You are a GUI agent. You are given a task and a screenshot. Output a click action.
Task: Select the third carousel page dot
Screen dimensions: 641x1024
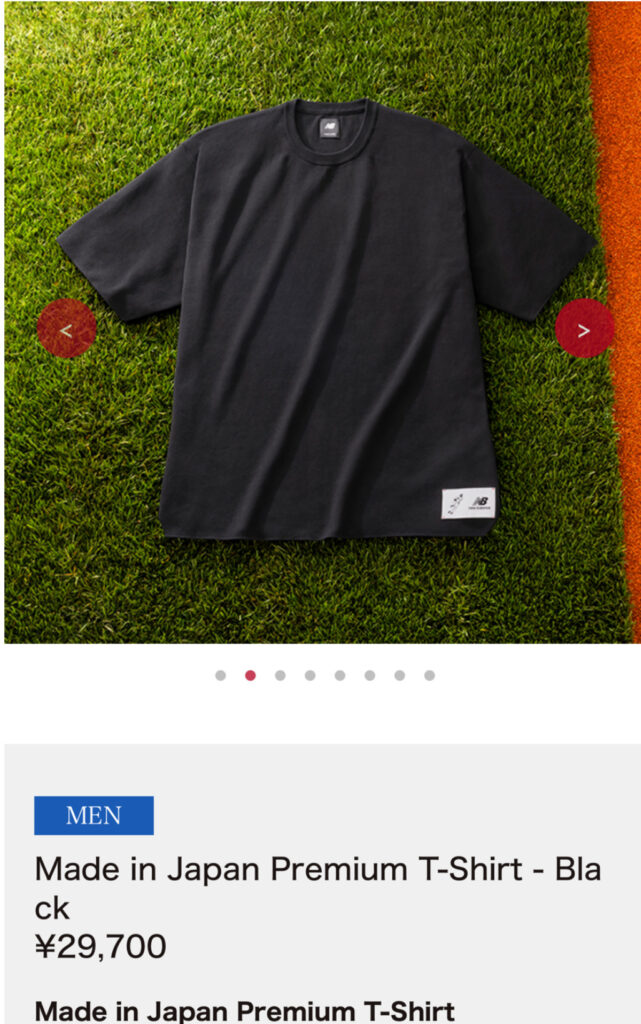pos(280,675)
